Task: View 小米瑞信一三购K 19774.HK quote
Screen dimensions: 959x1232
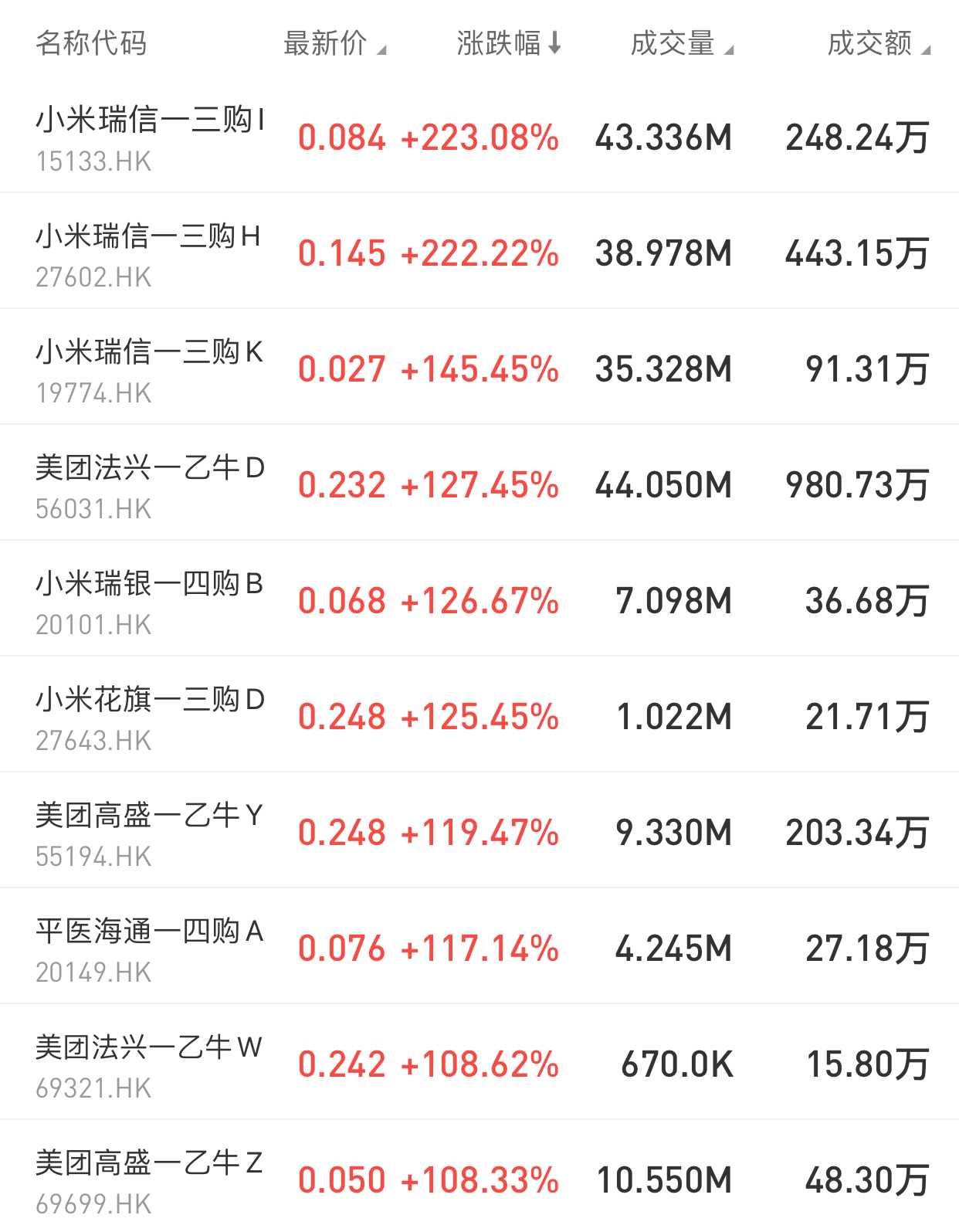Action: pyautogui.click(x=149, y=369)
